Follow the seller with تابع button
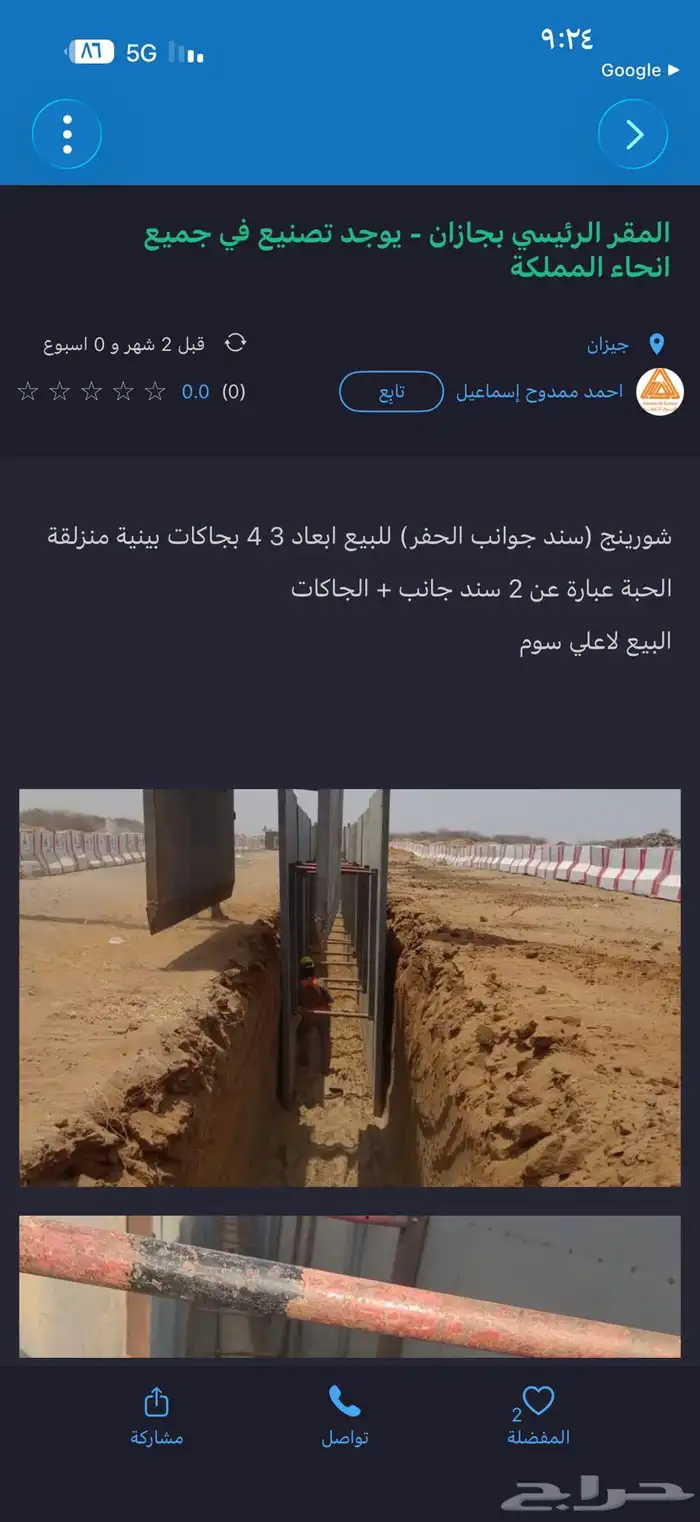 click(x=391, y=391)
